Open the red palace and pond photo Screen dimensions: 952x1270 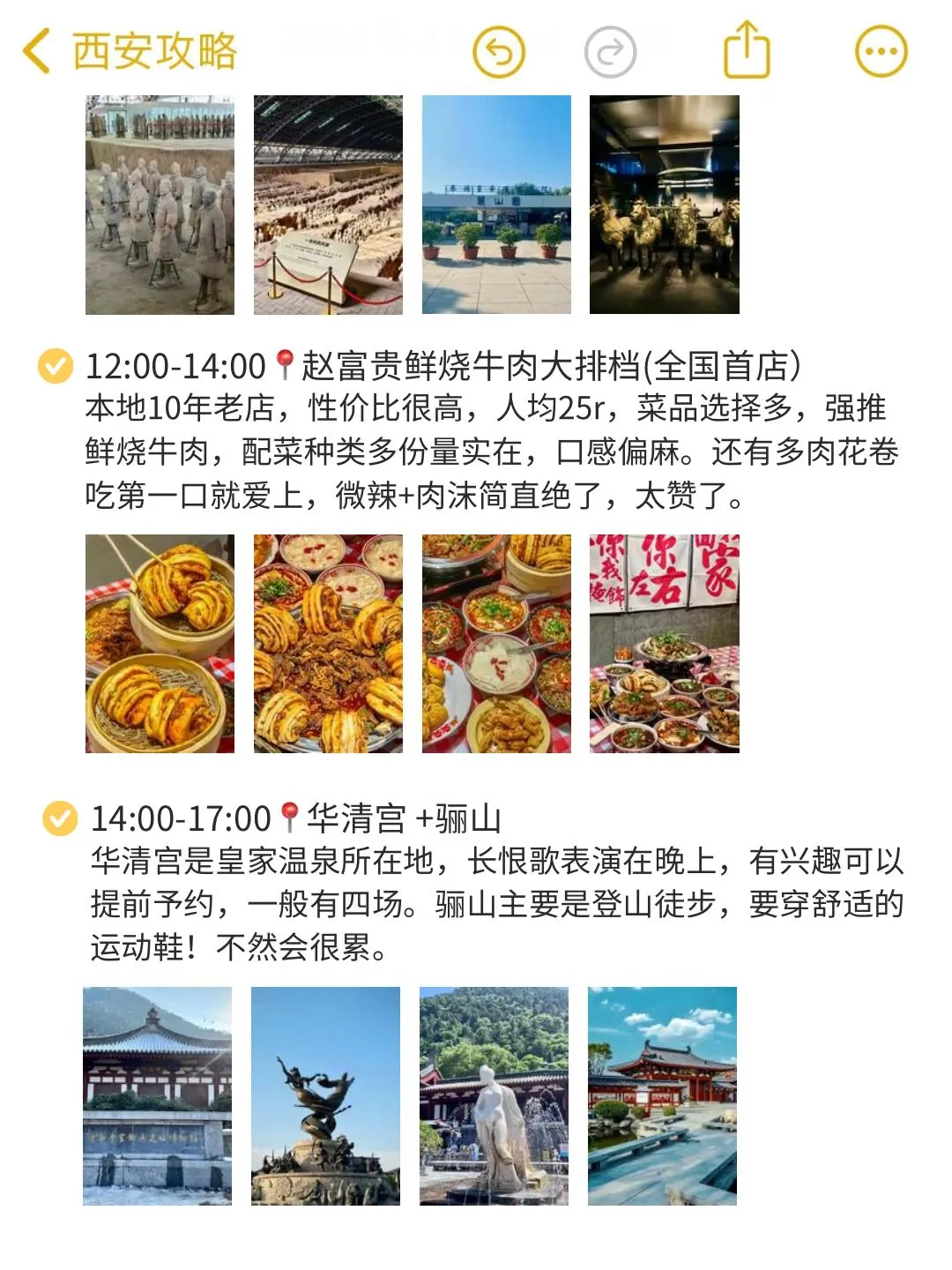coord(663,1096)
